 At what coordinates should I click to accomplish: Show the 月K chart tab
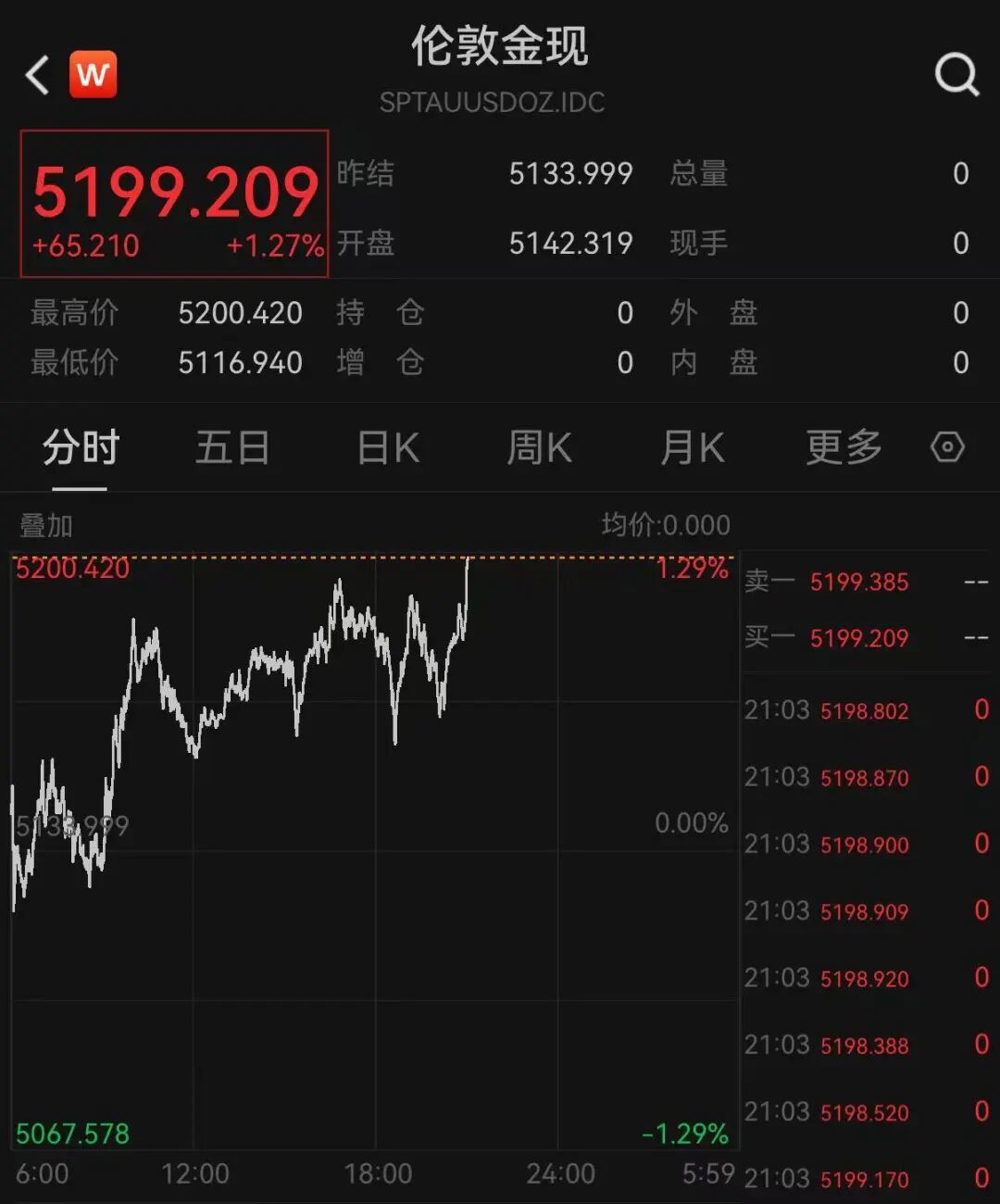(x=692, y=448)
